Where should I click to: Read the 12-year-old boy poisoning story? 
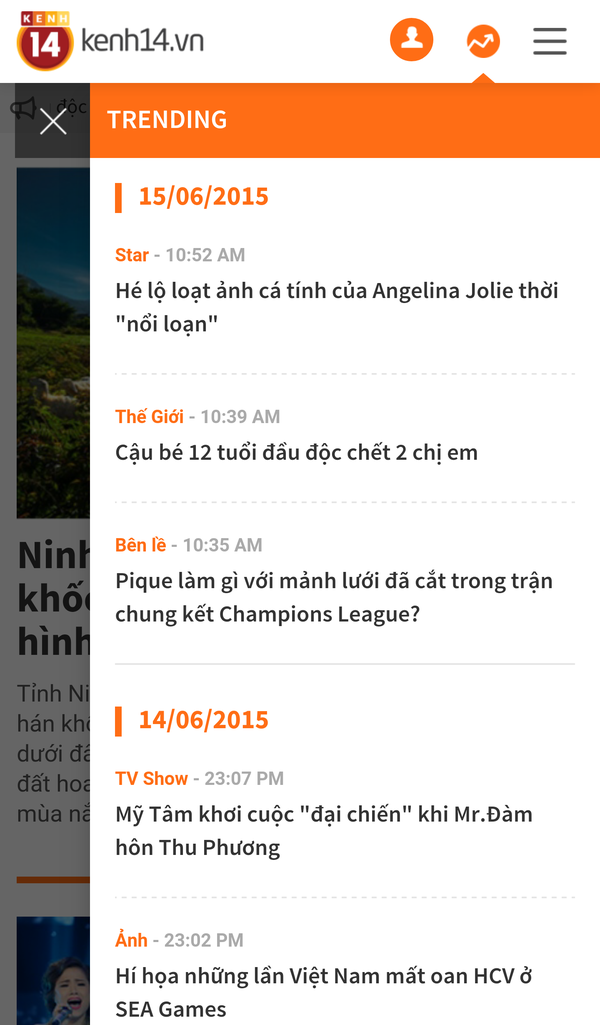[x=296, y=452]
